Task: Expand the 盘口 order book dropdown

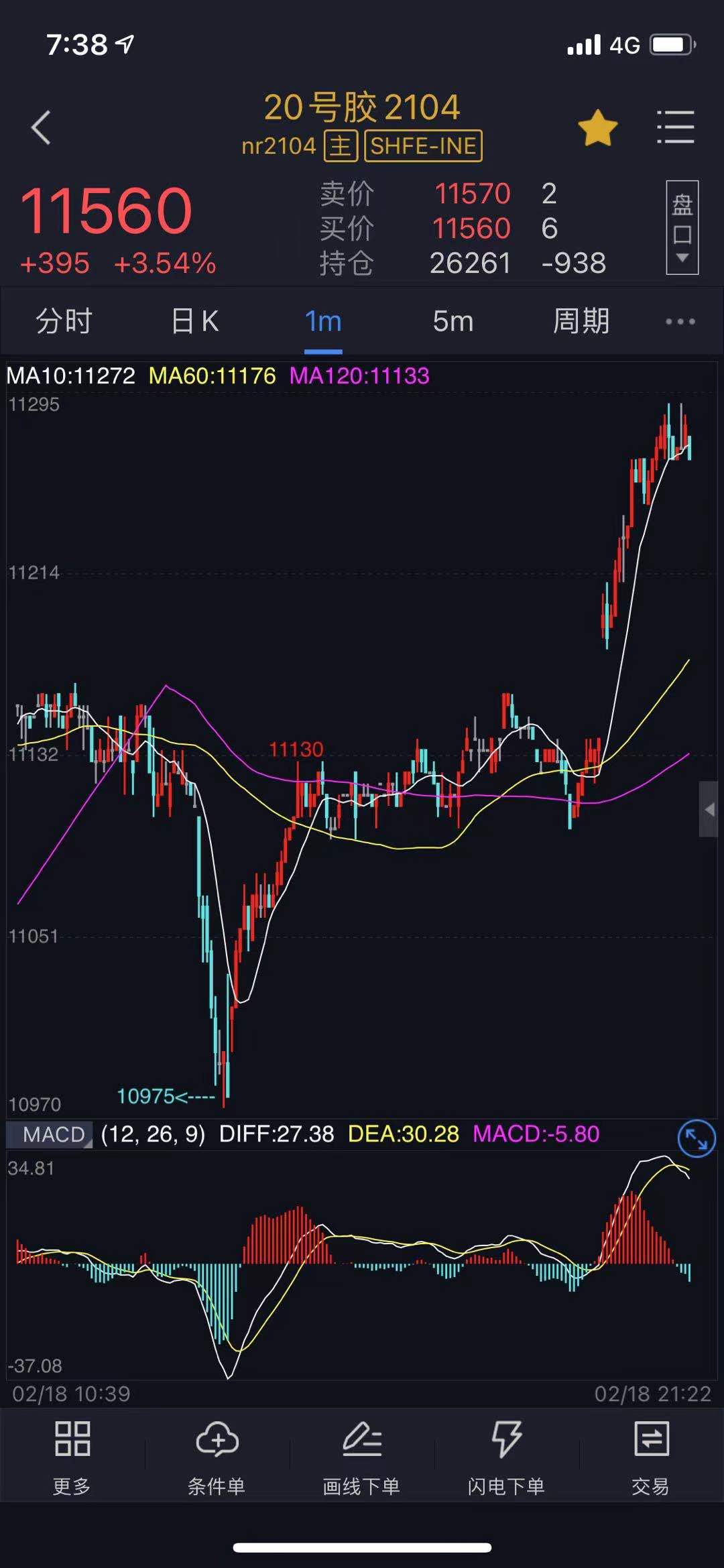Action: pos(682,227)
